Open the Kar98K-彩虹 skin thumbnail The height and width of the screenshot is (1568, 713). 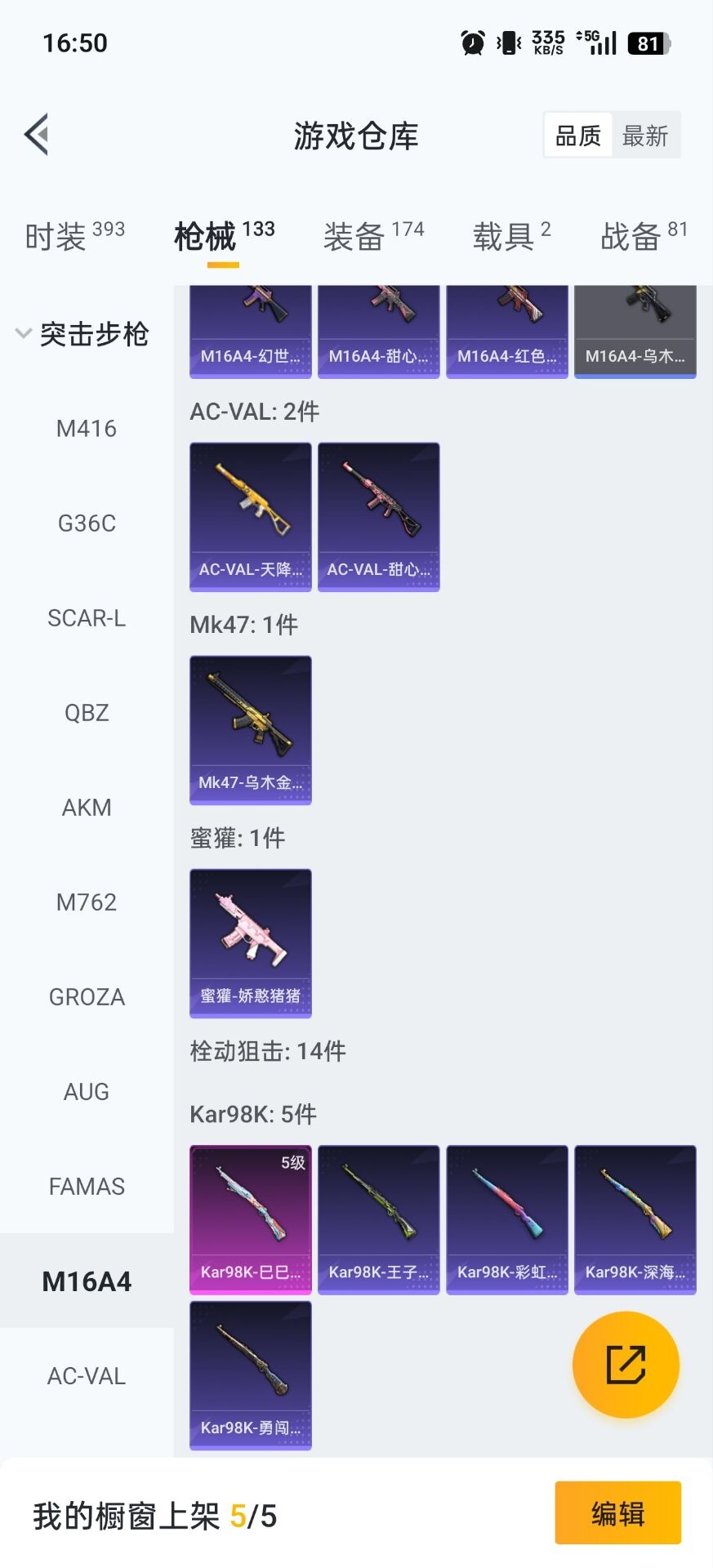pyautogui.click(x=507, y=1218)
